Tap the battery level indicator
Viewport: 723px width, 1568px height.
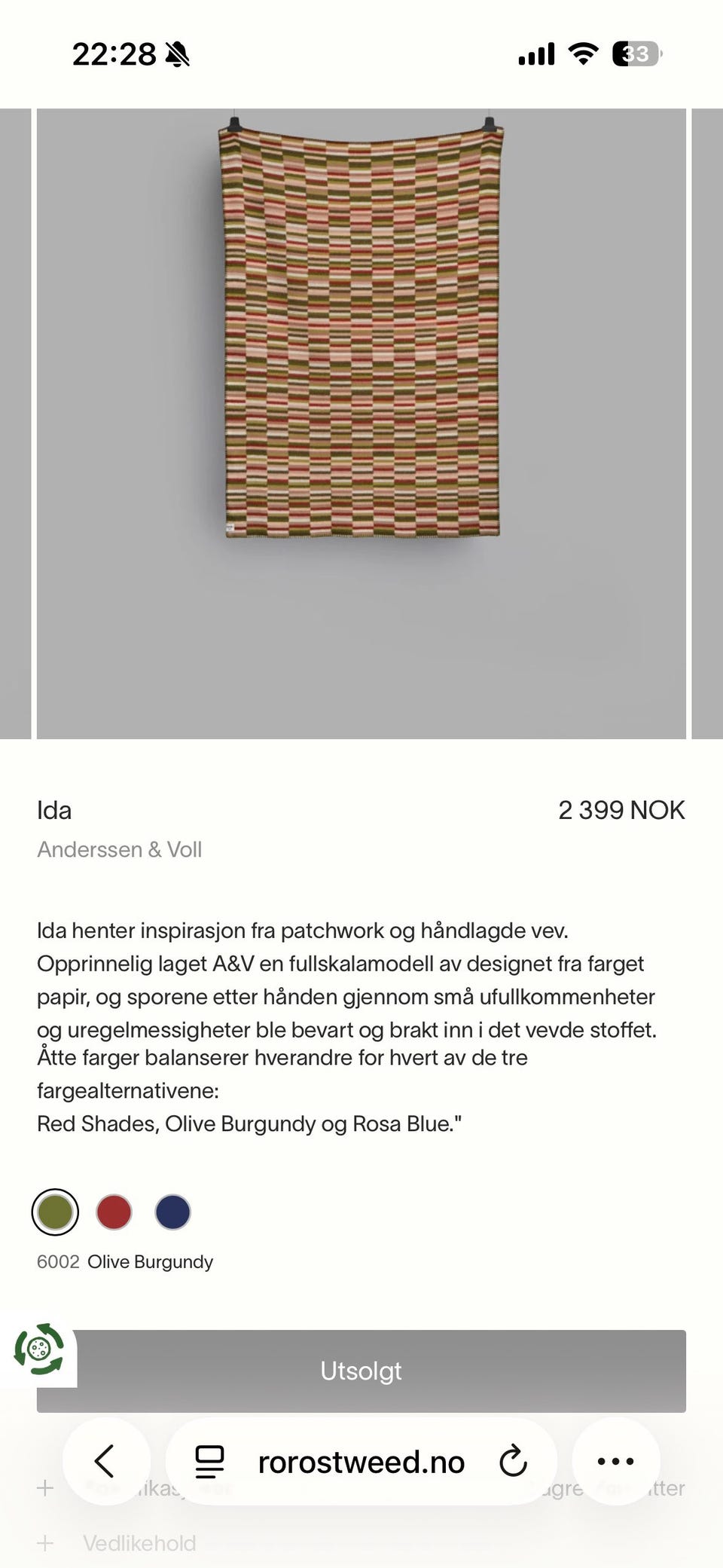click(x=636, y=53)
